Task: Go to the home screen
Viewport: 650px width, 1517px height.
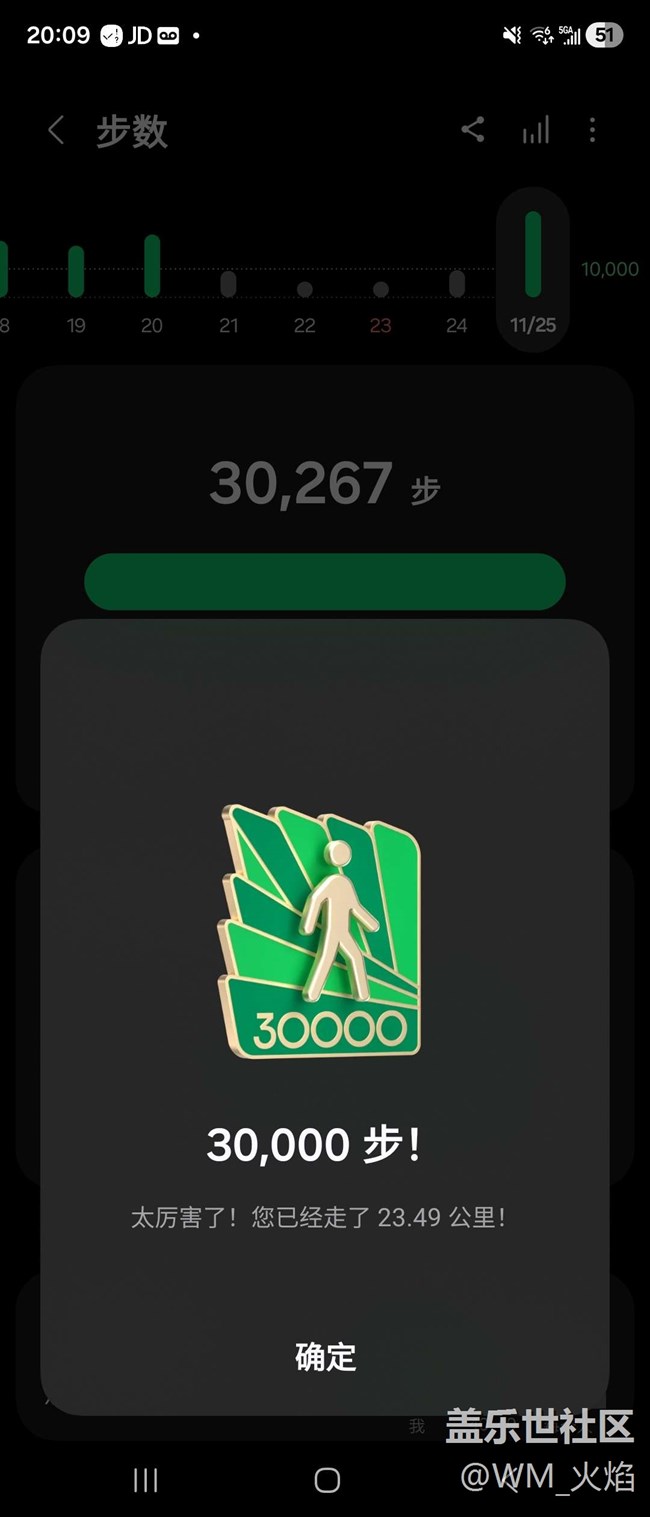Action: coord(326,1480)
